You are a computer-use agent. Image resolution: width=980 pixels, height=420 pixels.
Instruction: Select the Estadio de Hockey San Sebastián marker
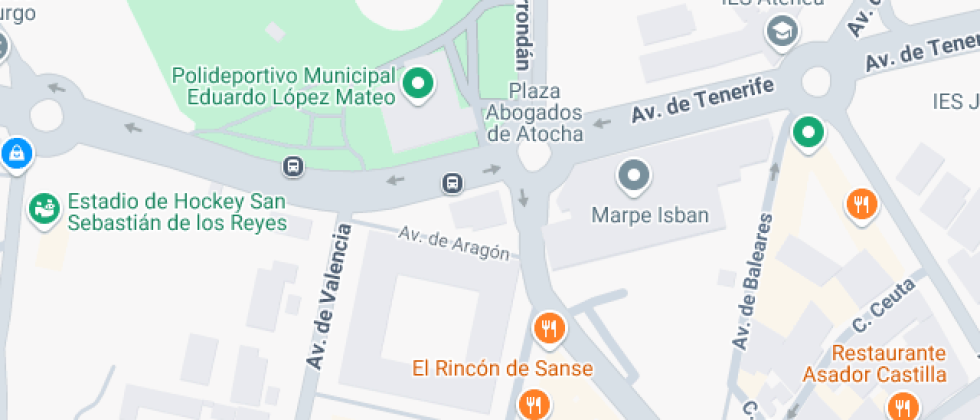[44, 209]
